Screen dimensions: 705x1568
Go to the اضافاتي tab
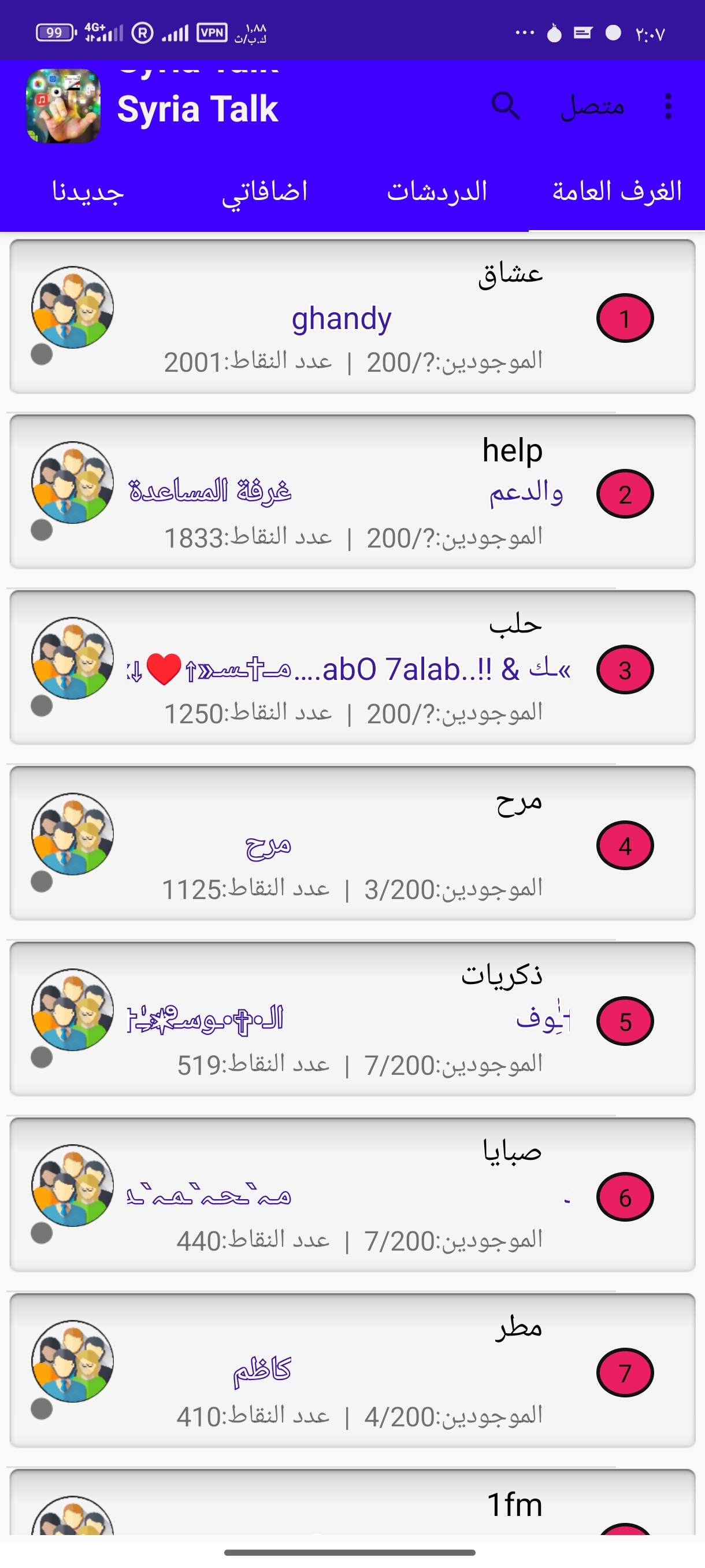pos(265,192)
